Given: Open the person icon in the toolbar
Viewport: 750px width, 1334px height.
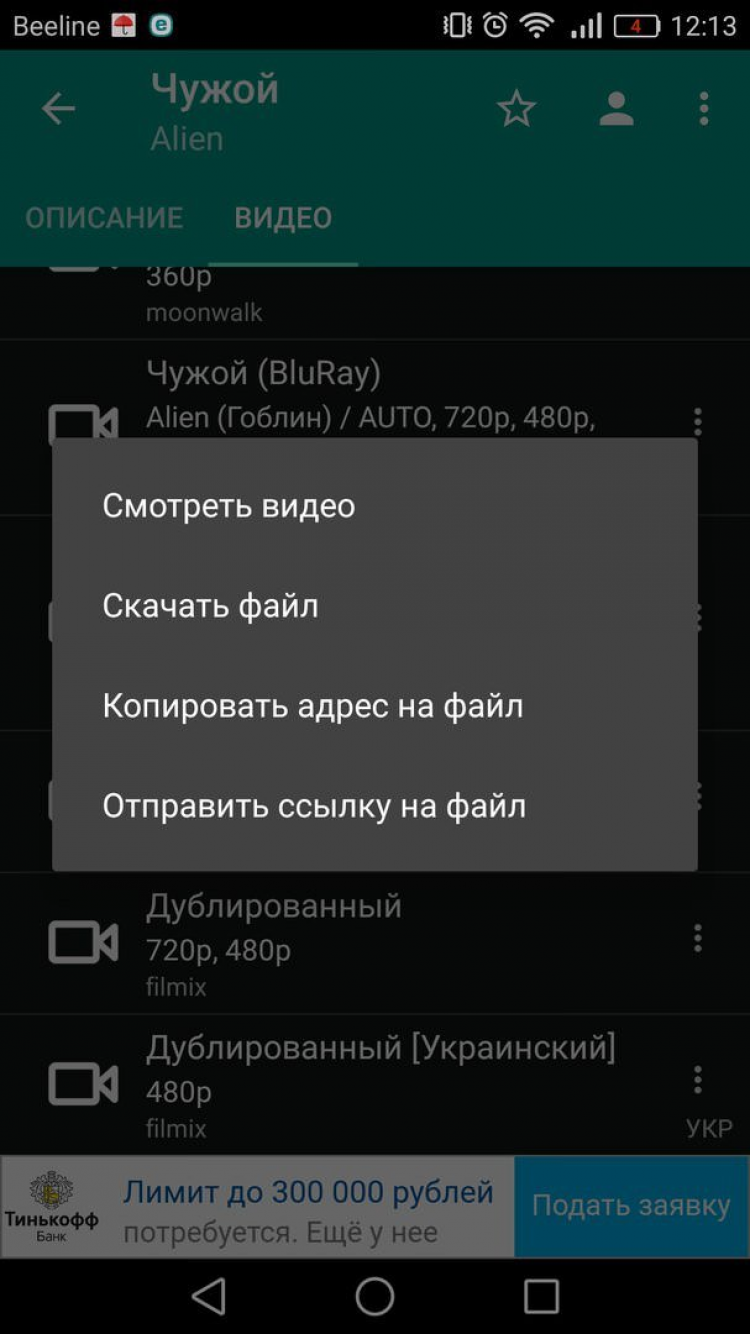Looking at the screenshot, I should coord(616,109).
